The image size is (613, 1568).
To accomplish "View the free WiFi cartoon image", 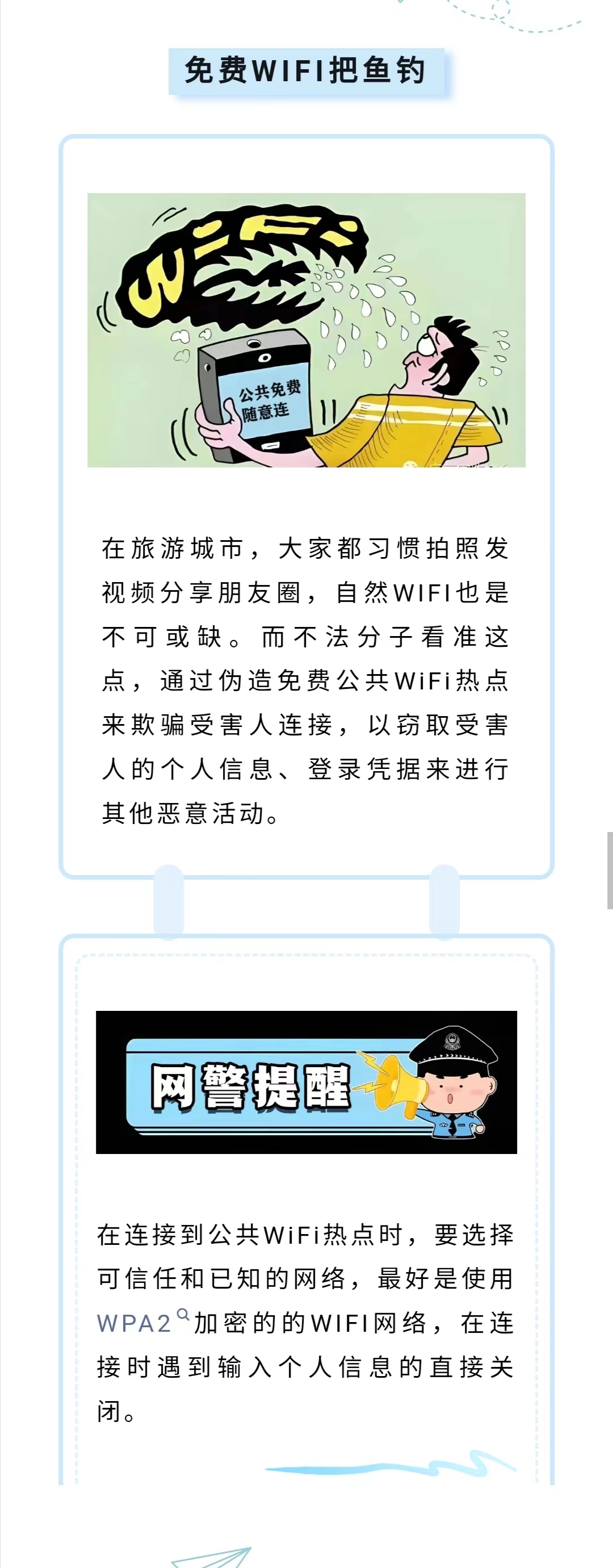I will click(x=306, y=330).
